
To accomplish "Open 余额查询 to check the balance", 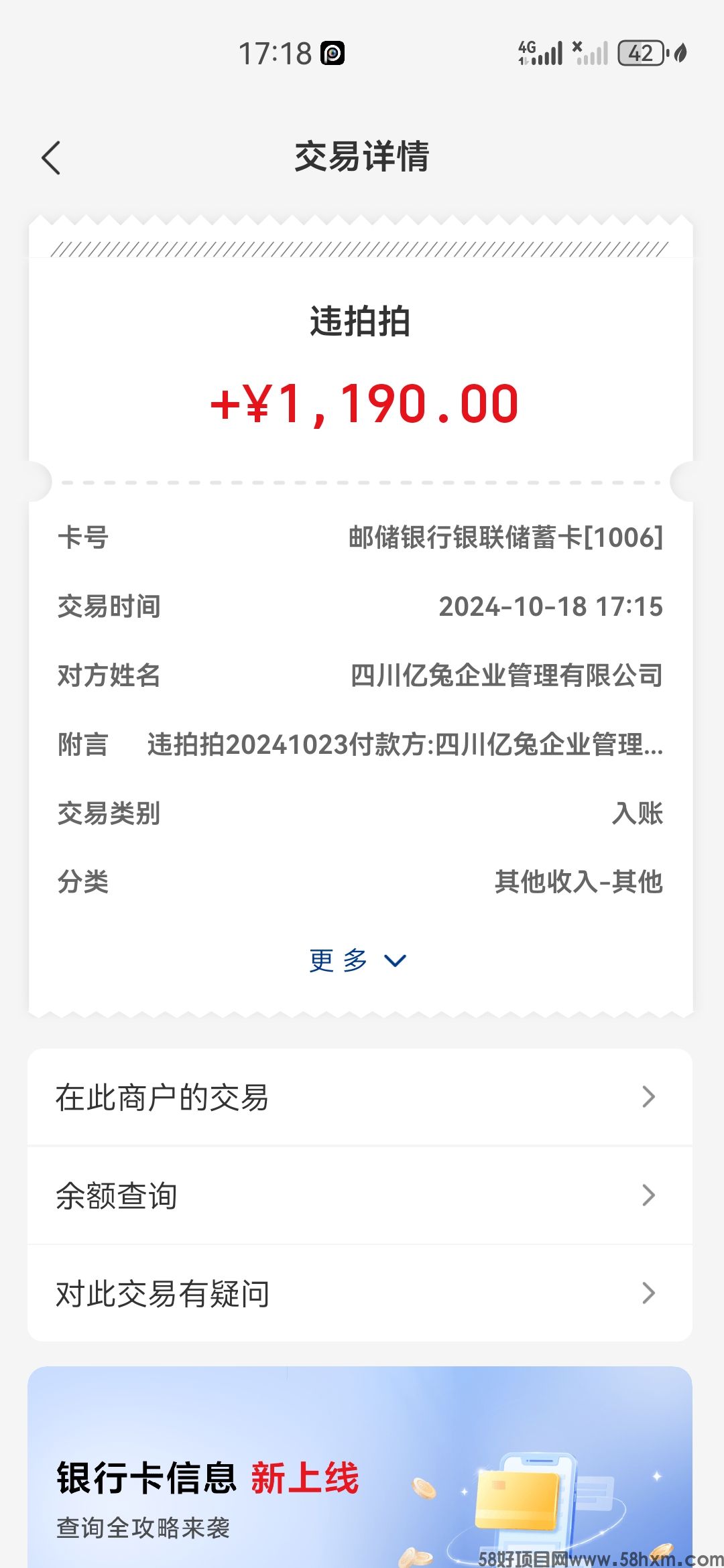I will (x=360, y=1195).
